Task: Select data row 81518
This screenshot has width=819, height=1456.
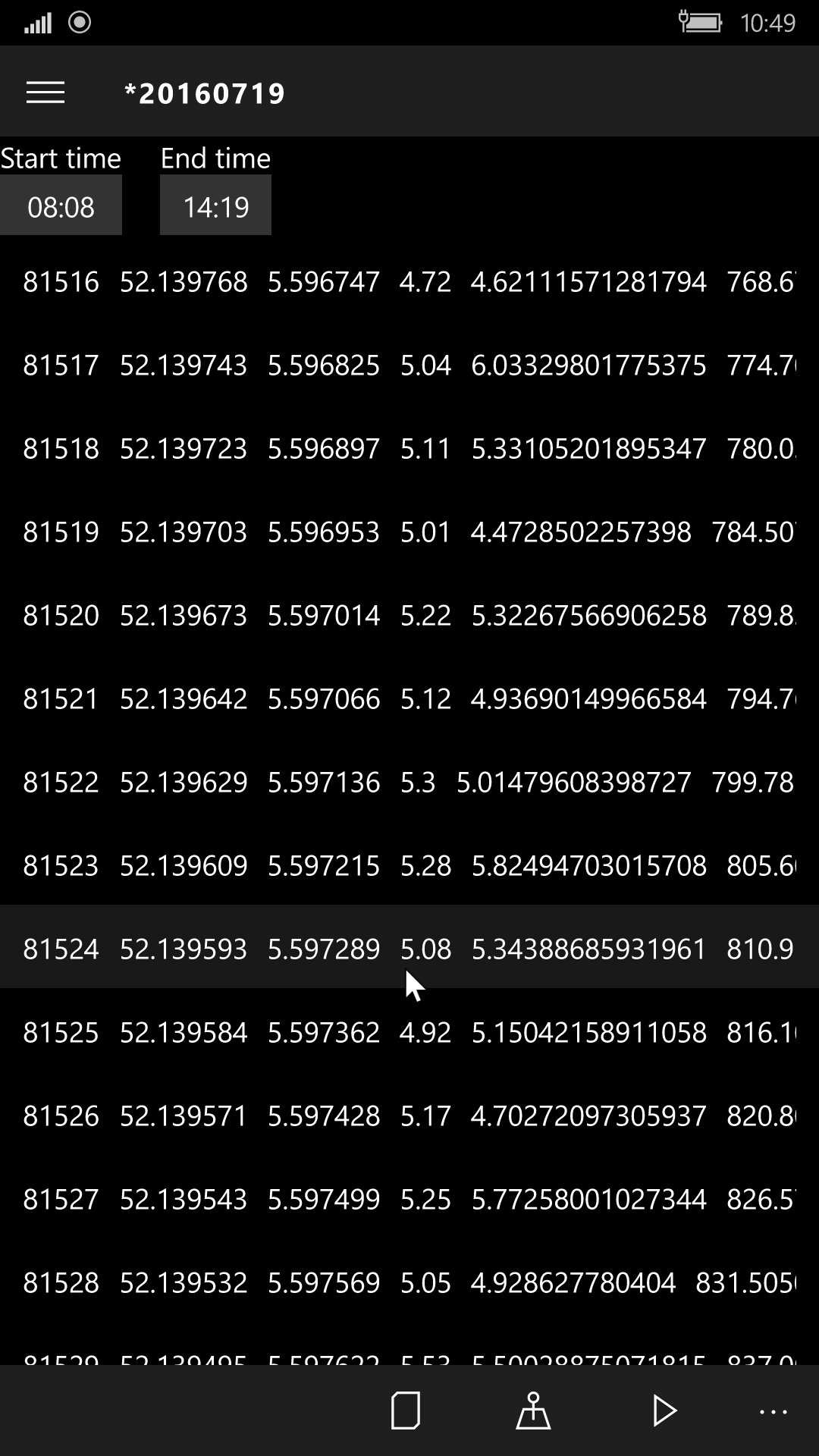Action: click(x=409, y=449)
